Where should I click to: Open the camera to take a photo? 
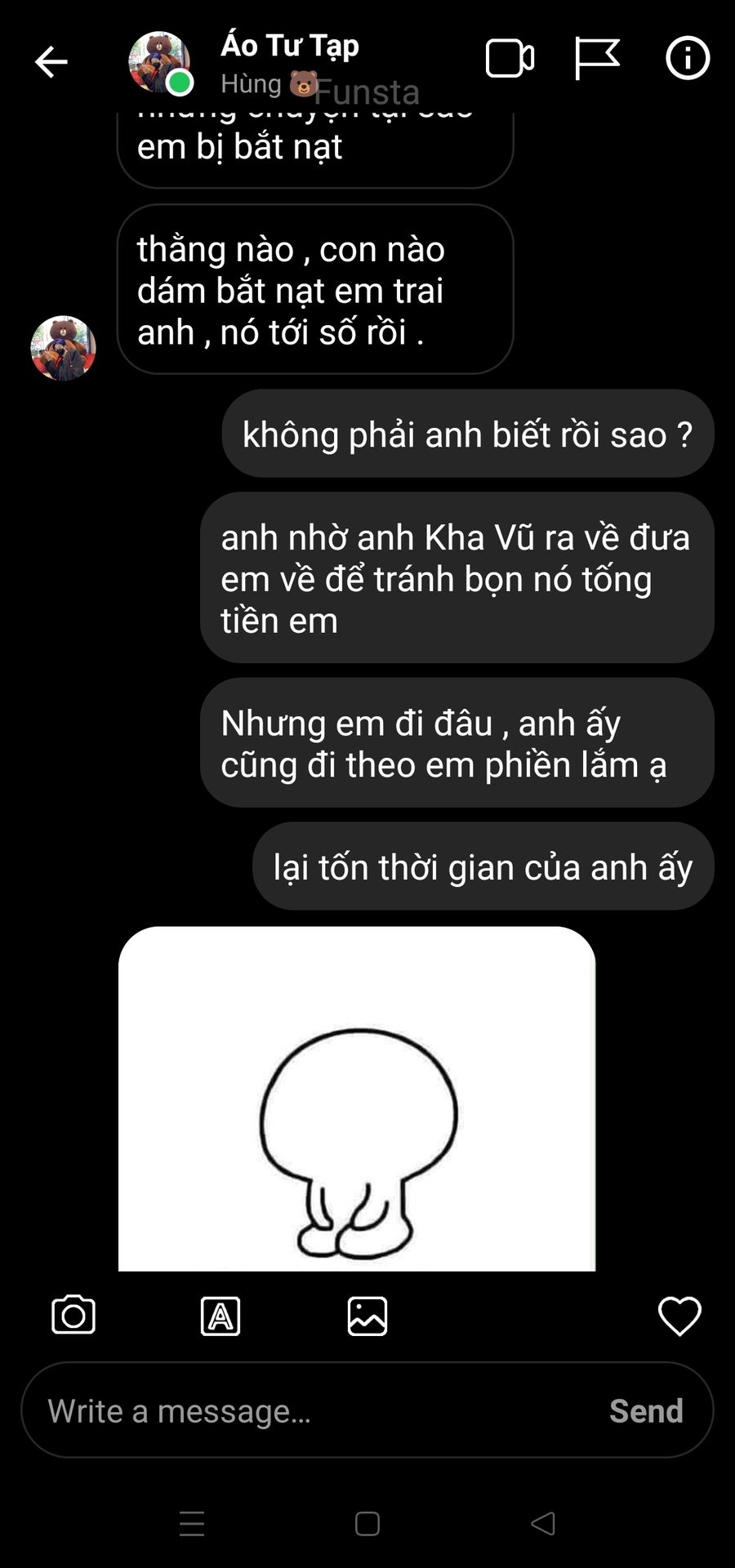(73, 1316)
